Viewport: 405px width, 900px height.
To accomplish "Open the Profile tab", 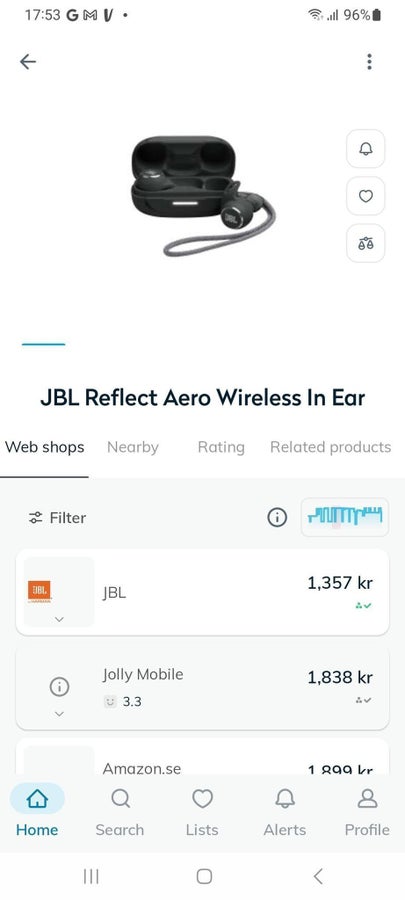I will [x=367, y=813].
